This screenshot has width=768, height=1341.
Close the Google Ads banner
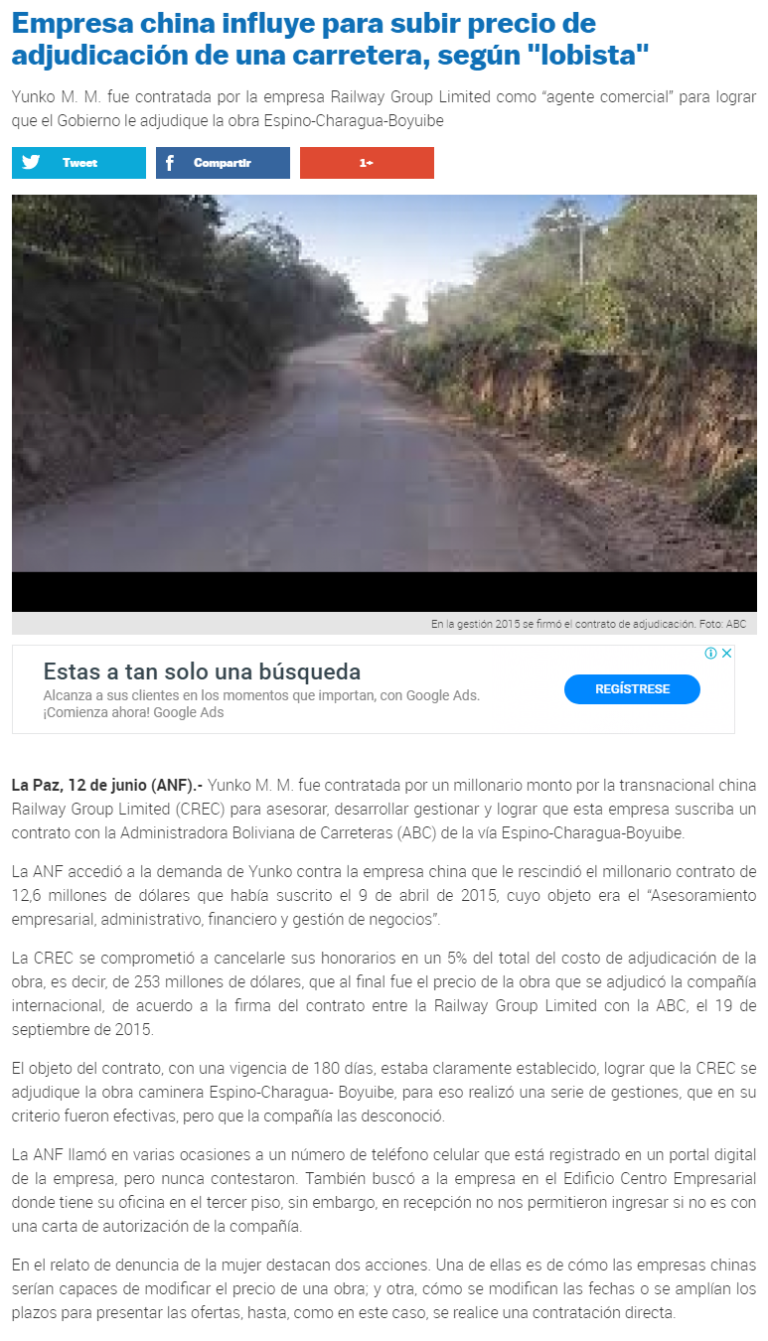[727, 654]
